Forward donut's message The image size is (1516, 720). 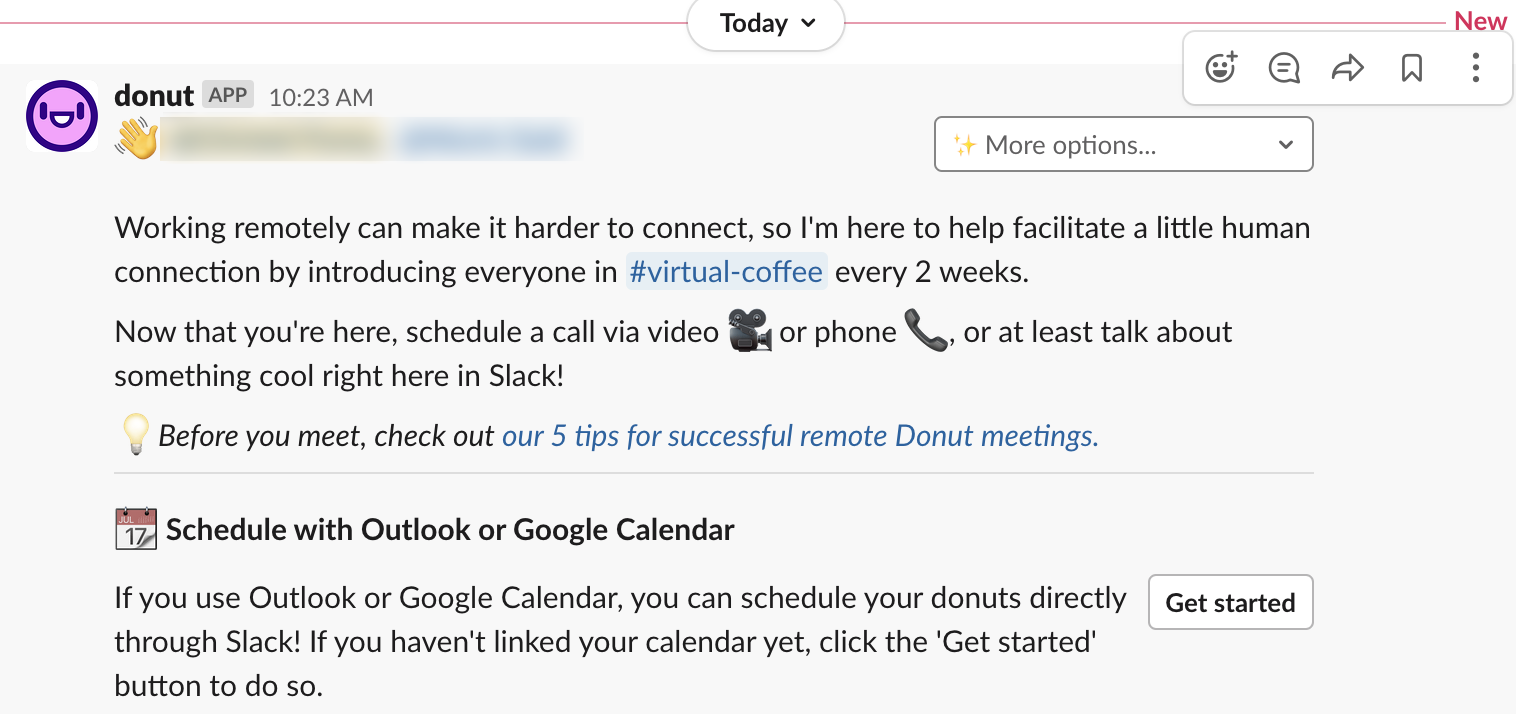point(1348,68)
